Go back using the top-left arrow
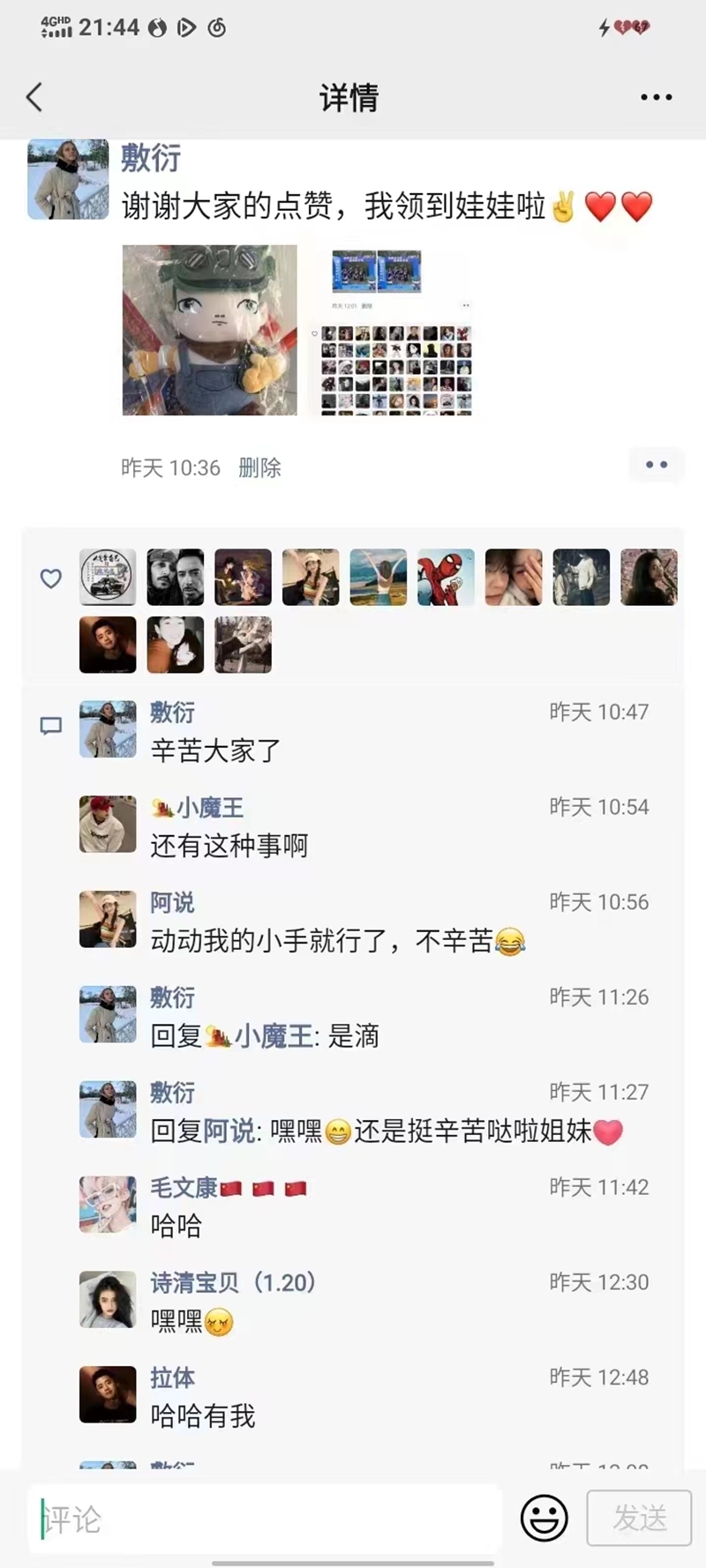Image resolution: width=706 pixels, height=1568 pixels. 35,97
